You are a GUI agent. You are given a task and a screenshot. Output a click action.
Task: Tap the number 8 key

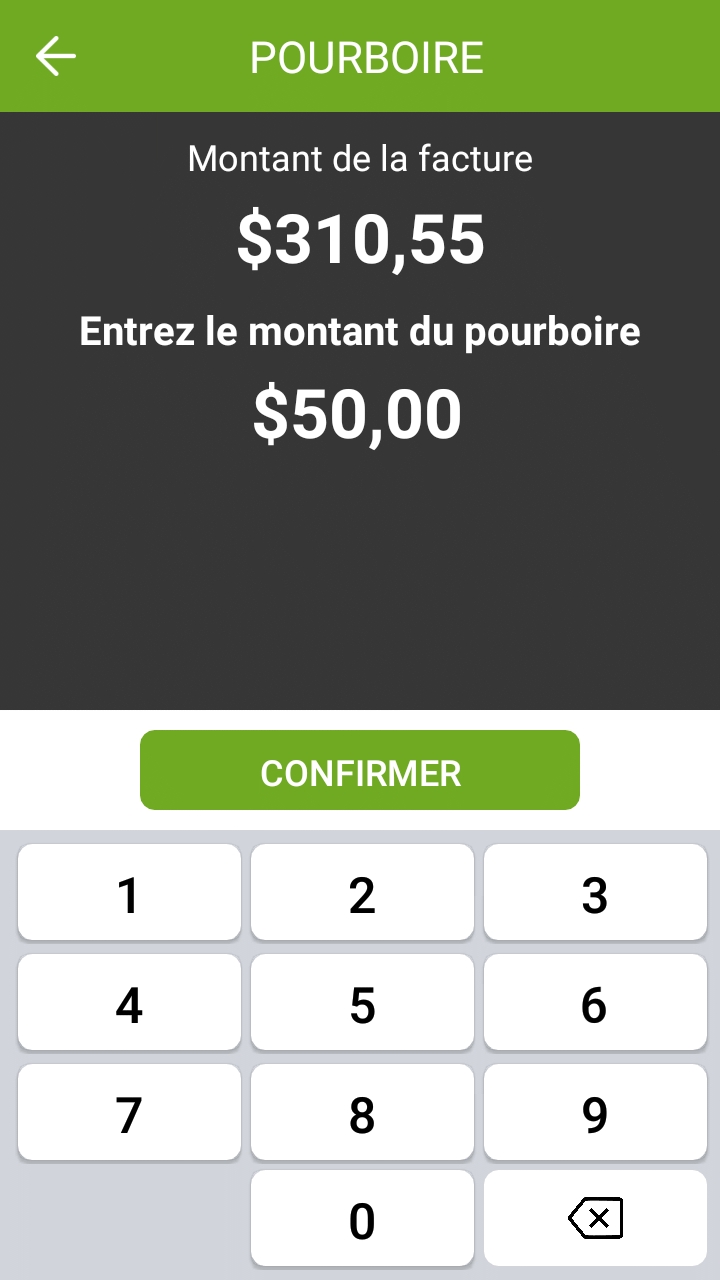(362, 1113)
